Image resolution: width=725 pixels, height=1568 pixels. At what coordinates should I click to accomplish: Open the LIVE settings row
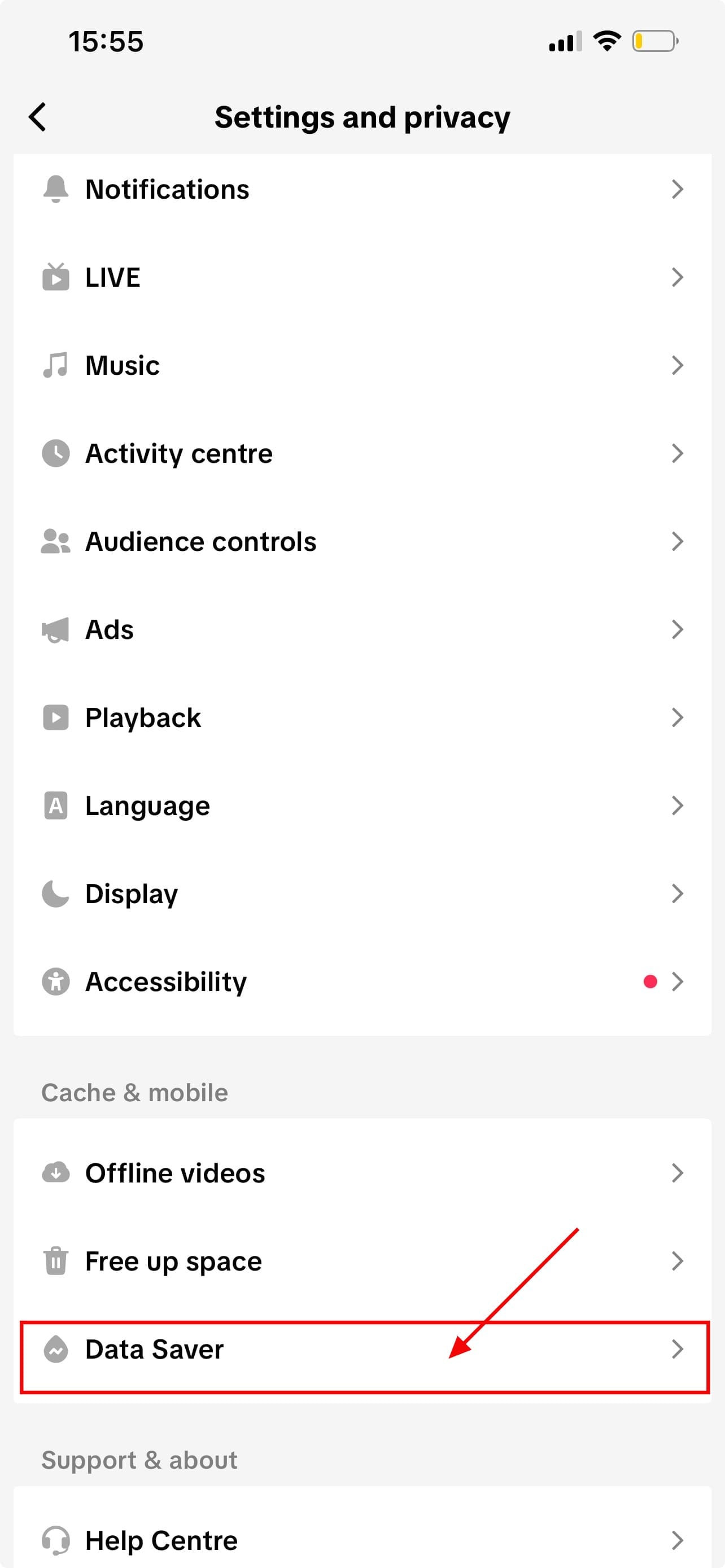pos(362,278)
